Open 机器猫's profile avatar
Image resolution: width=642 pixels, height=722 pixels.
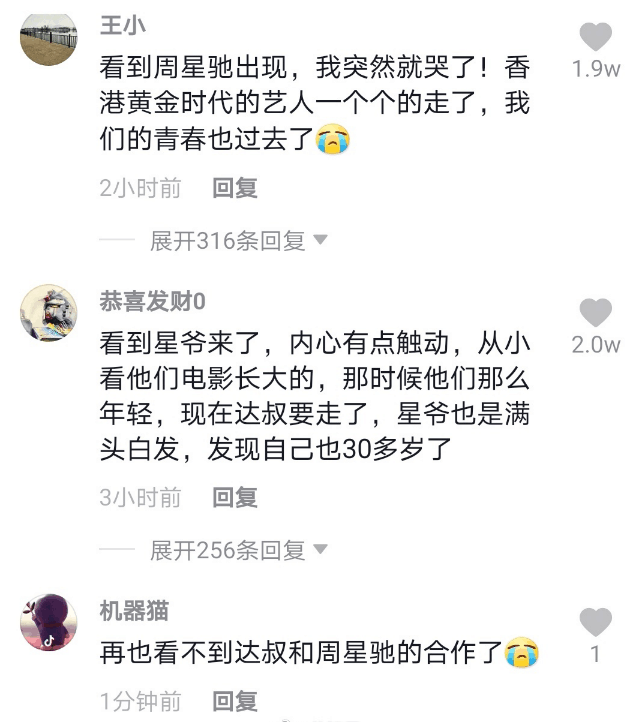pyautogui.click(x=49, y=622)
